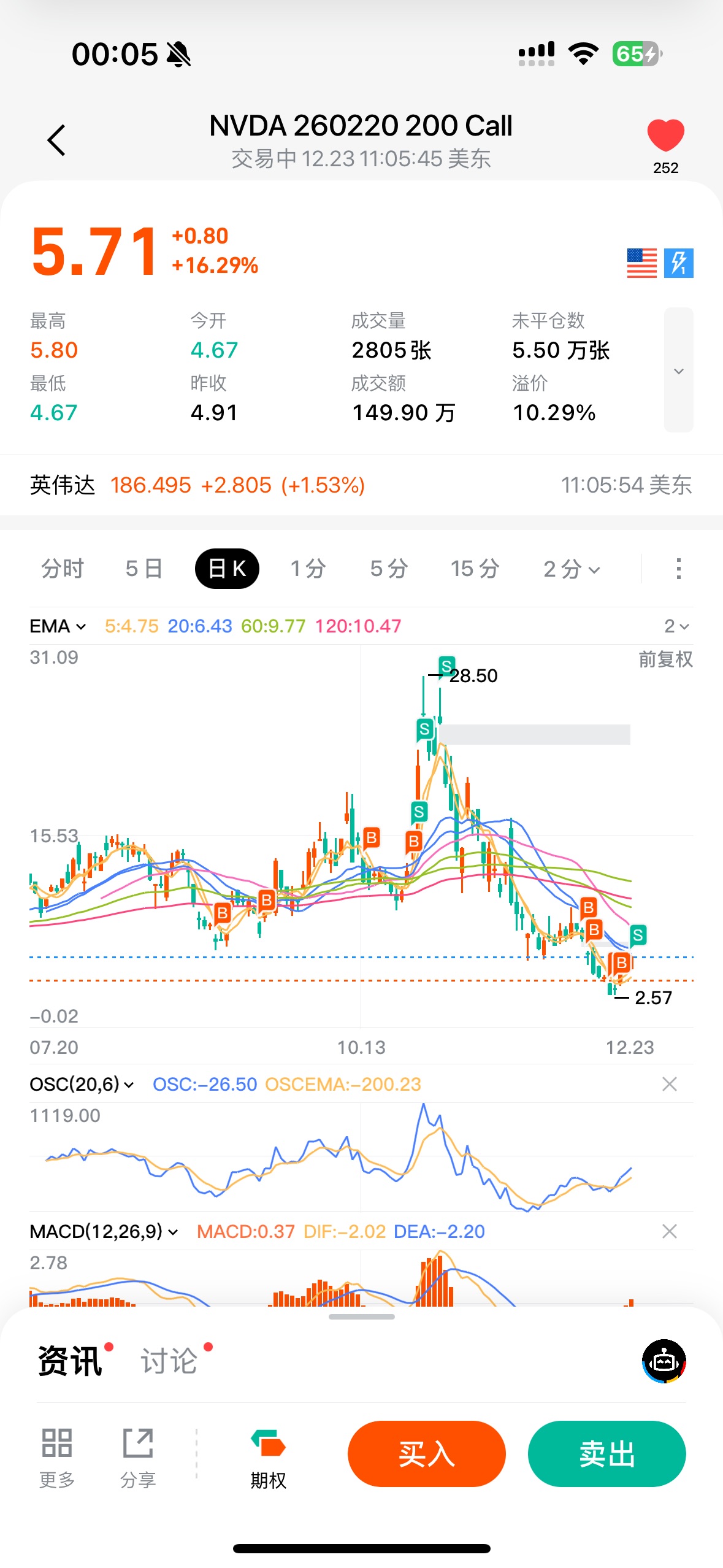Change the EMA main indicator

click(58, 626)
